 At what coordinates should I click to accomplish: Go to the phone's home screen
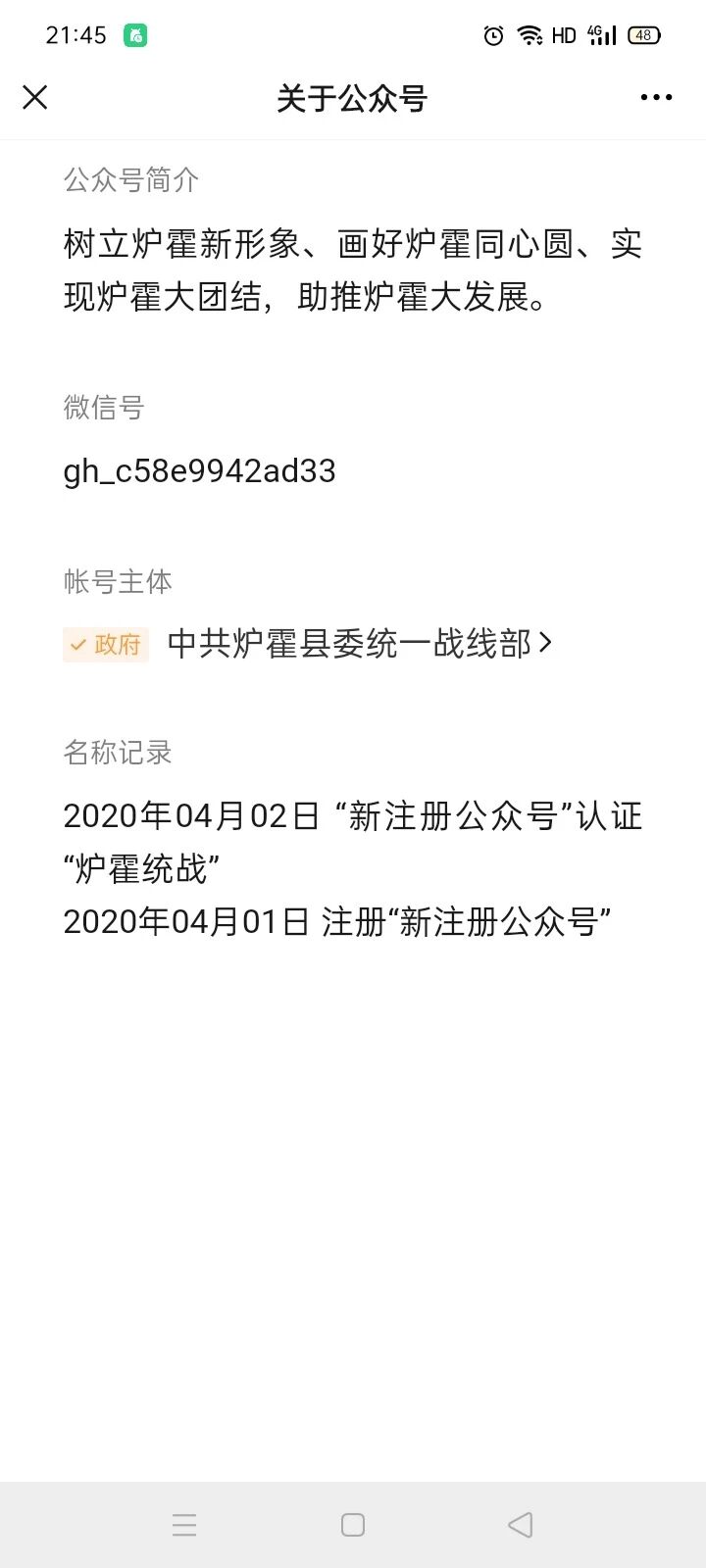(353, 1524)
